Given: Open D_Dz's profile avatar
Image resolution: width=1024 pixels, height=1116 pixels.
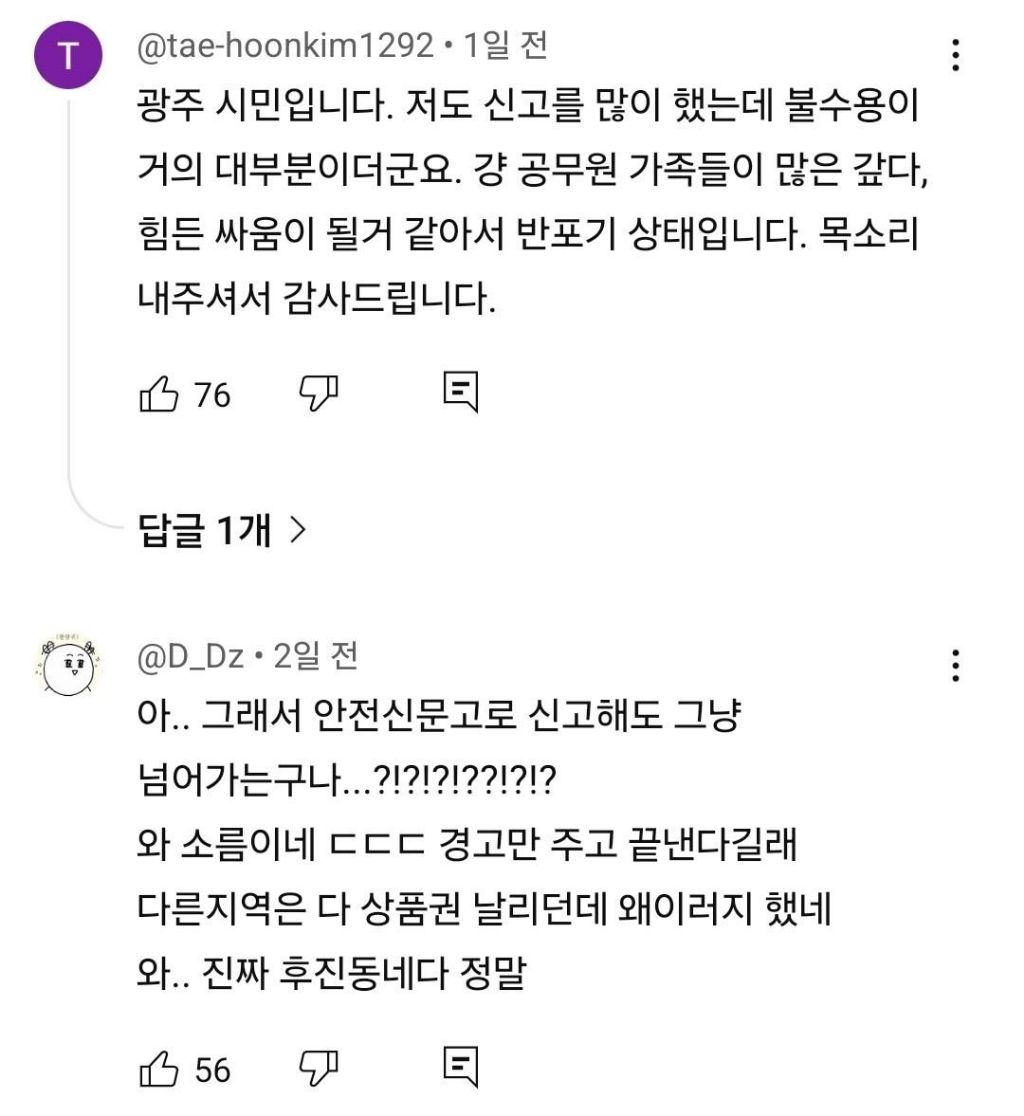Looking at the screenshot, I should coord(68,665).
